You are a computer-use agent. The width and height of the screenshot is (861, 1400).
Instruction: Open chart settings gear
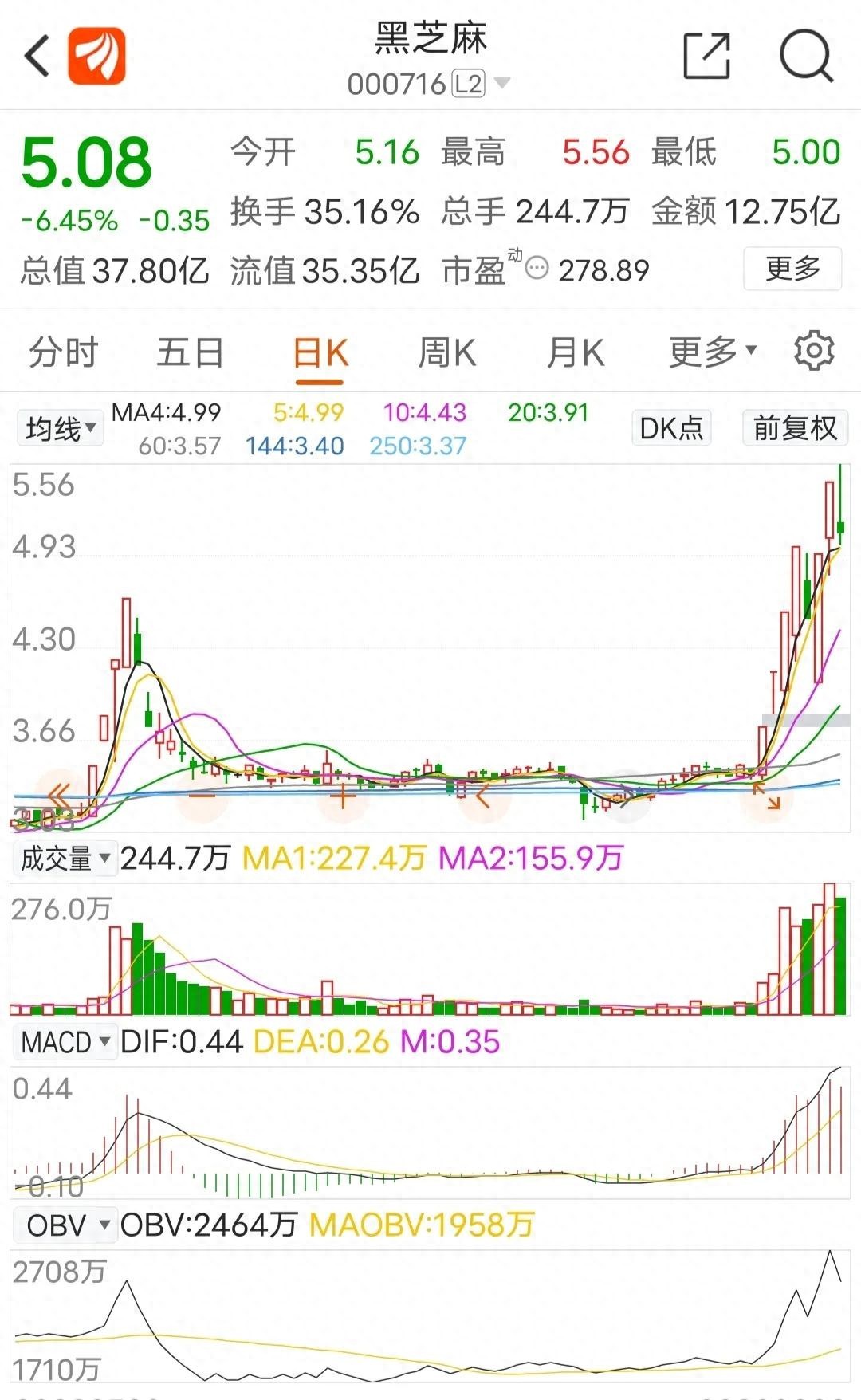(x=814, y=351)
